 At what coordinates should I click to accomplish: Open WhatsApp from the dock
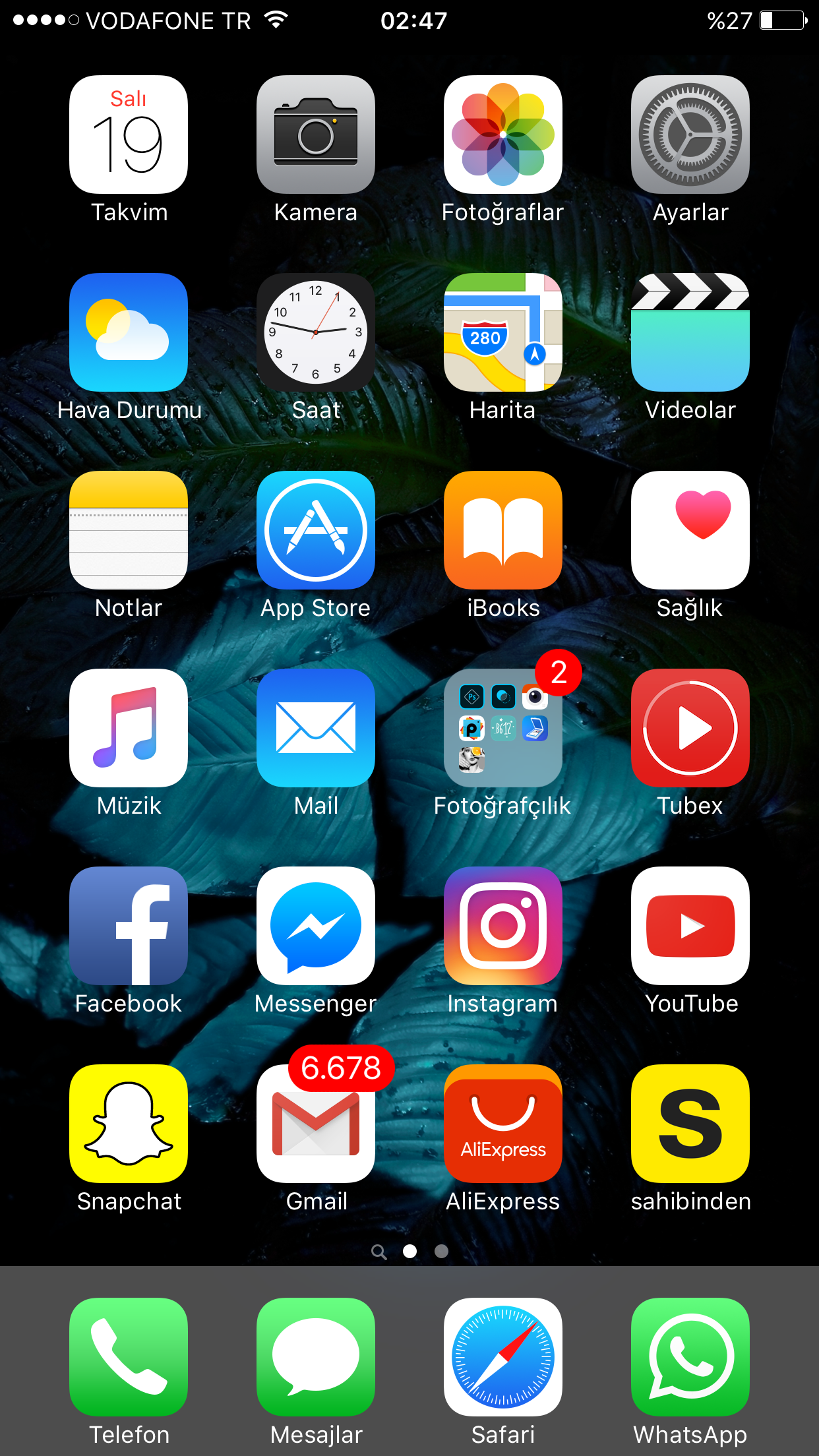tap(690, 1357)
